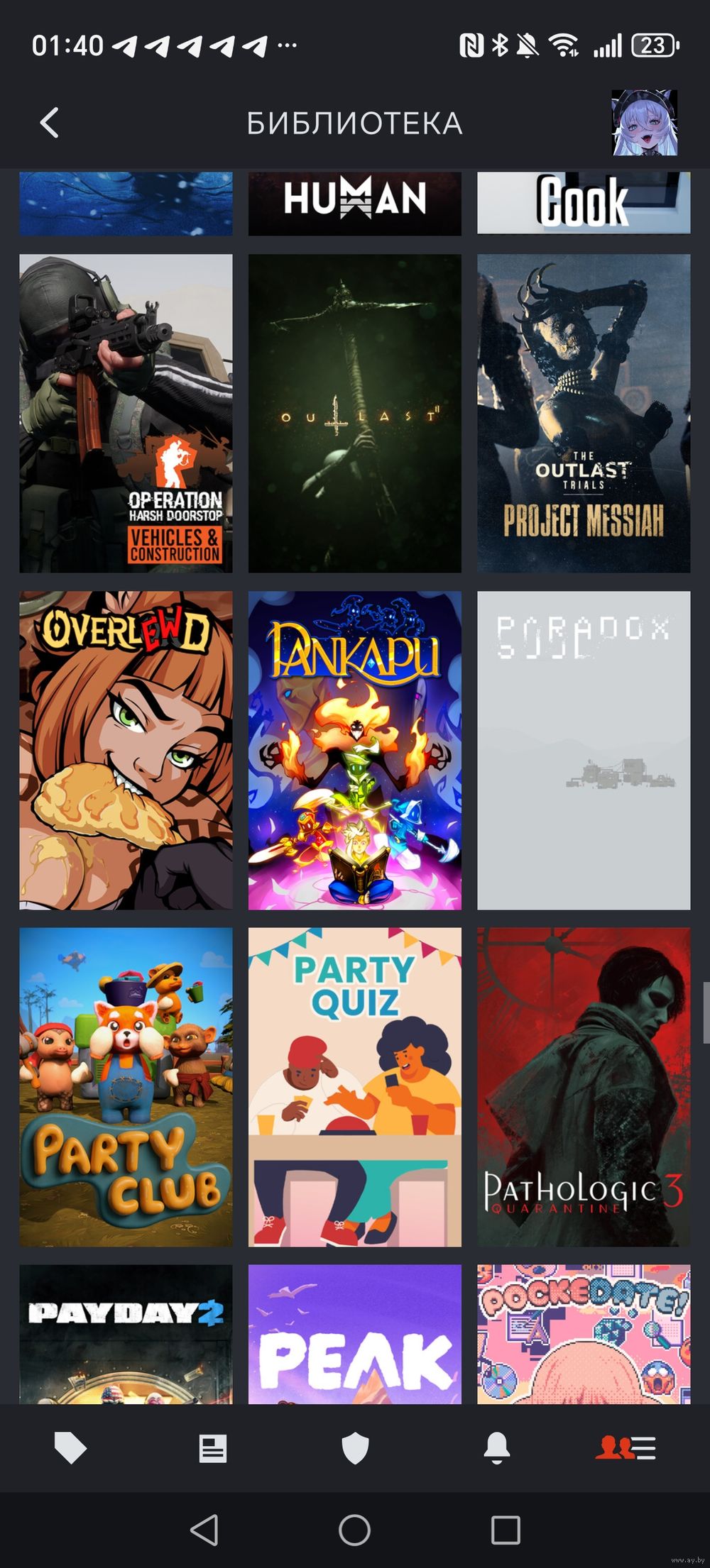The image size is (710, 1568).
Task: Switch to the news feed tab
Action: click(x=212, y=1447)
